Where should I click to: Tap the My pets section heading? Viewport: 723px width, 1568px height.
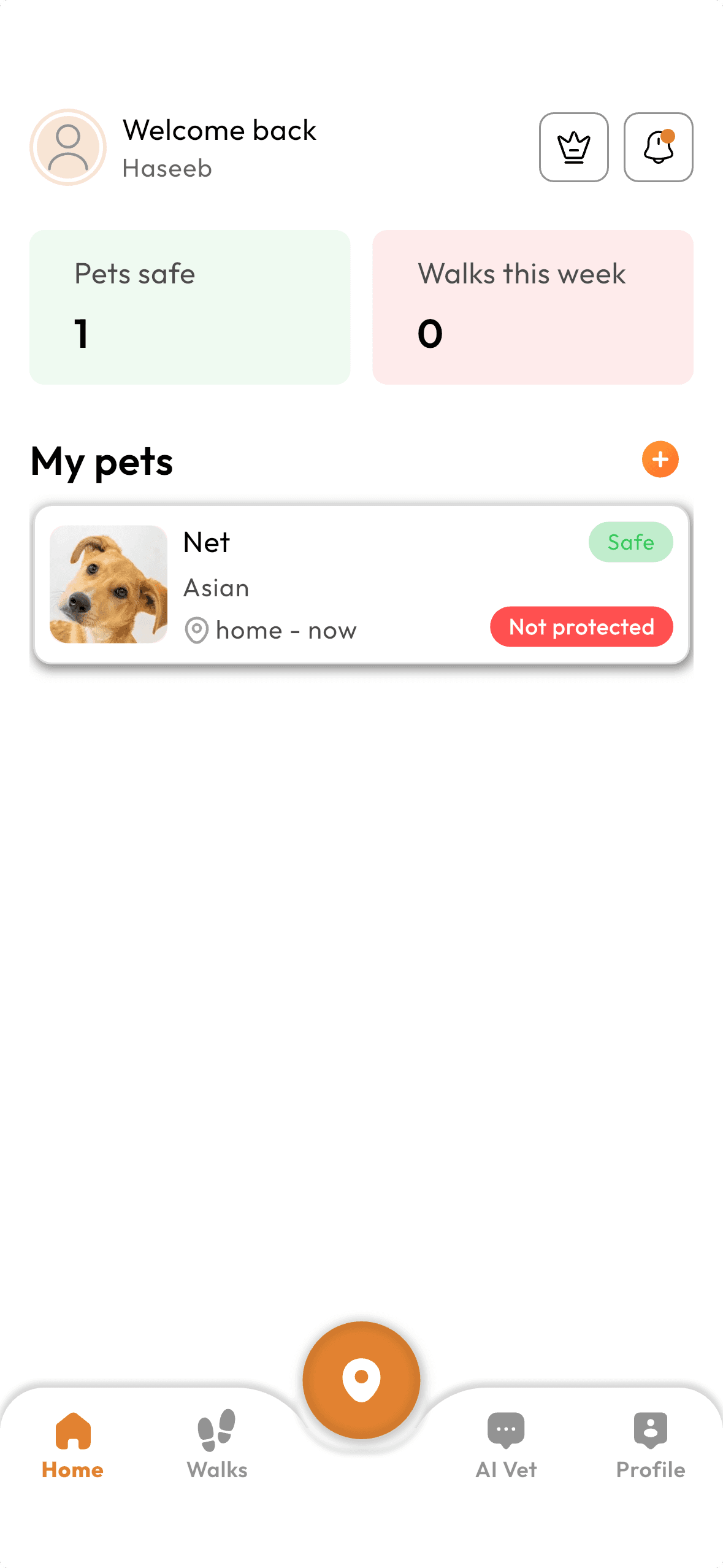pos(101,462)
